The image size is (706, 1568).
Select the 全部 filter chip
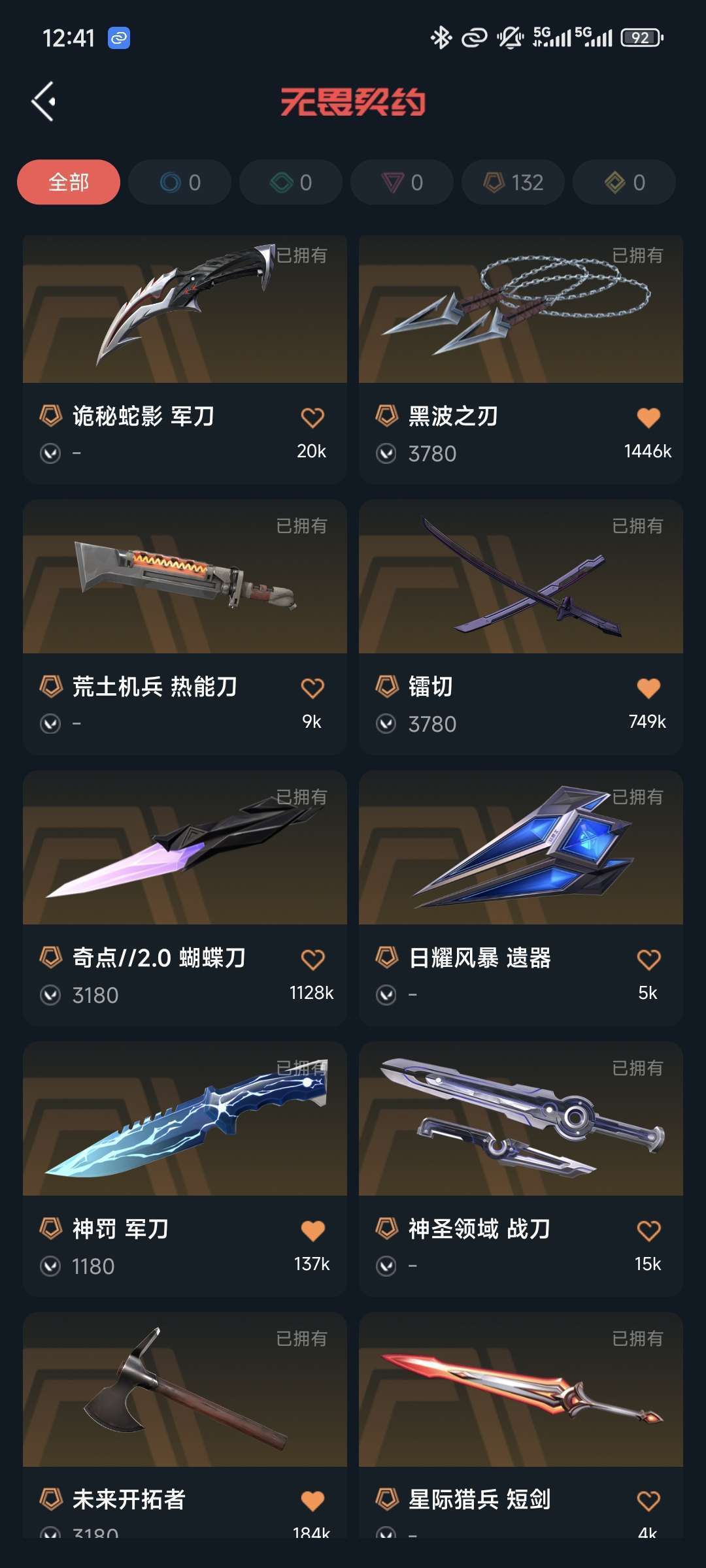(69, 182)
